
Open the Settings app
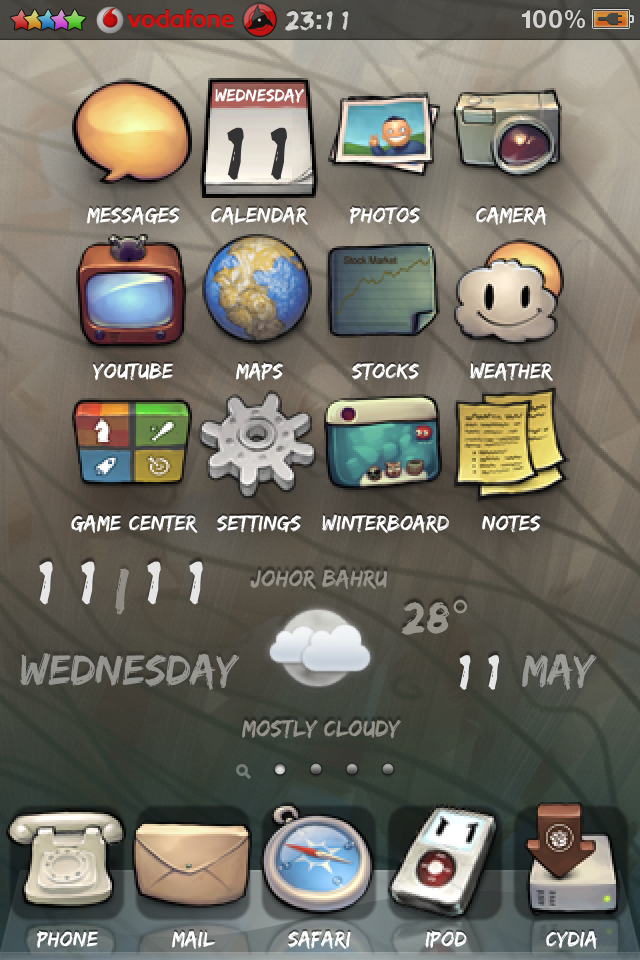258,443
